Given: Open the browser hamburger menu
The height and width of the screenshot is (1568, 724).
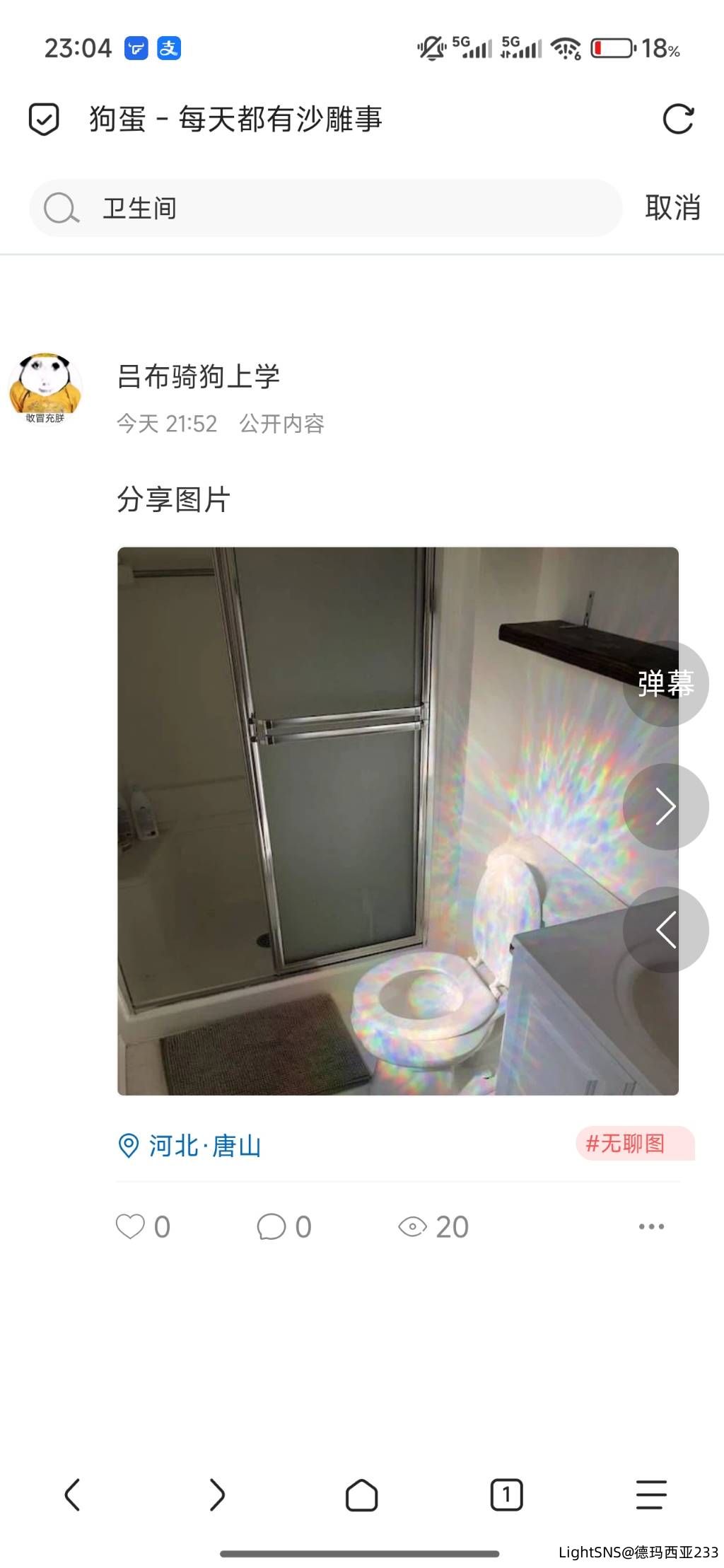Looking at the screenshot, I should [651, 1494].
